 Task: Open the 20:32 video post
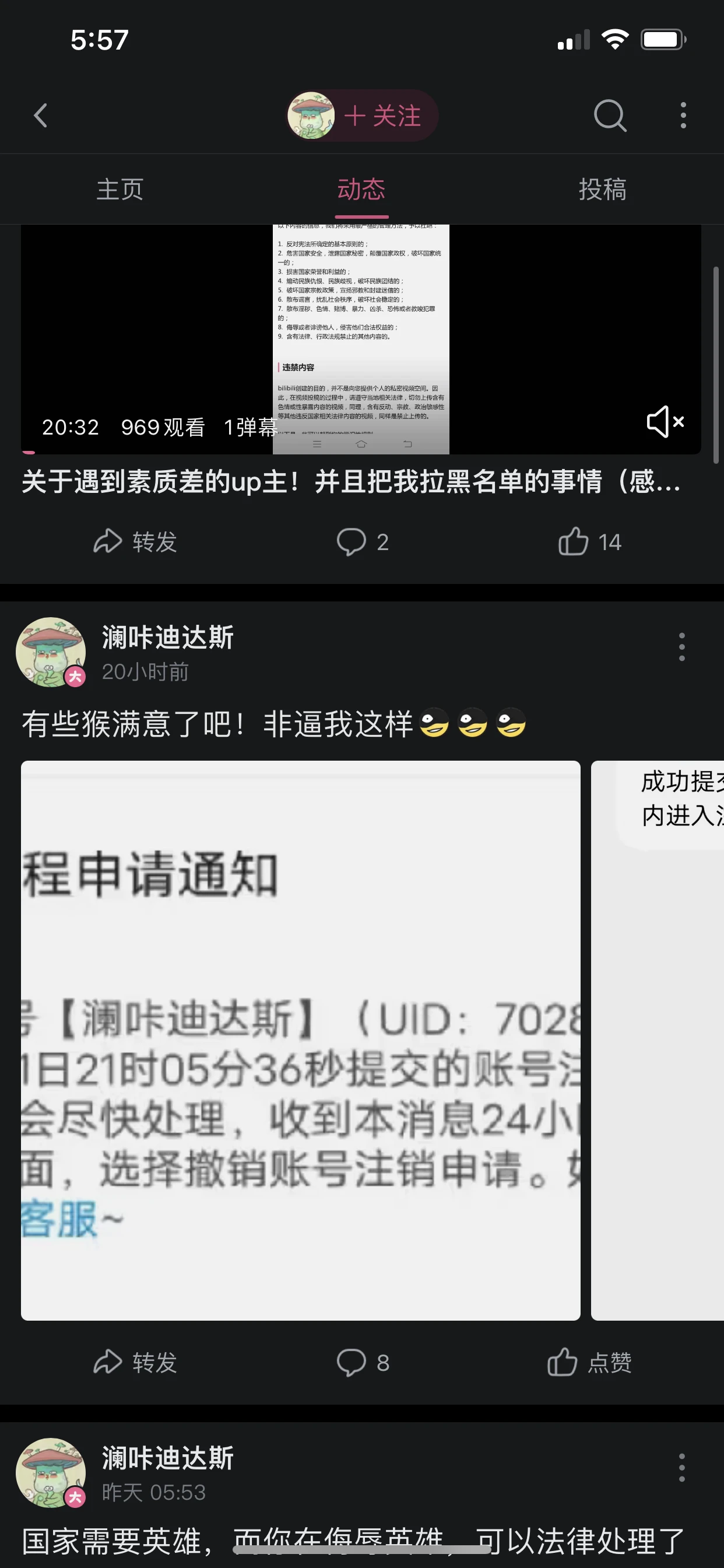(x=360, y=338)
